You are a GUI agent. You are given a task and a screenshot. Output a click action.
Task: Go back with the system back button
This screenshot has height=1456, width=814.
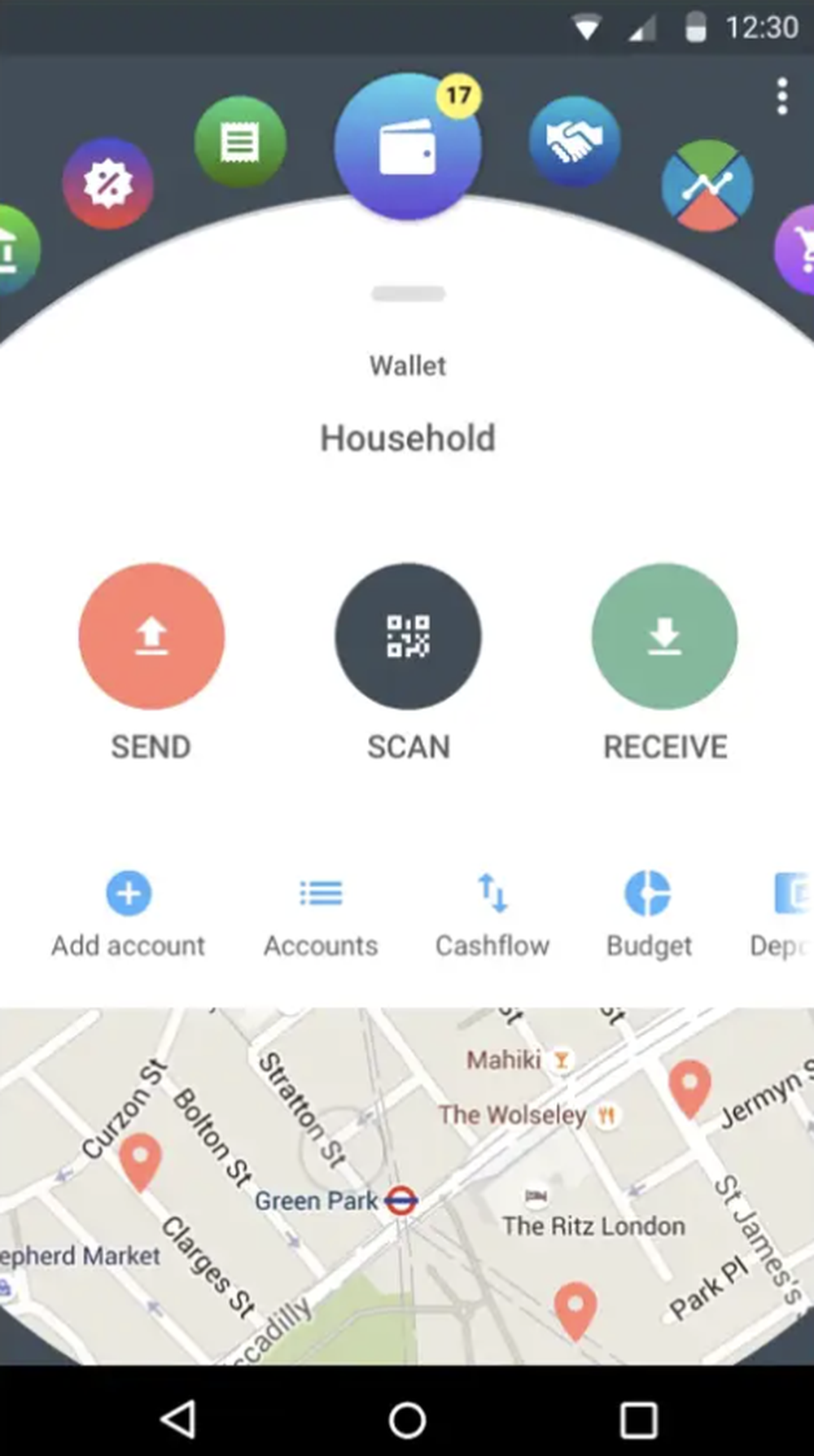click(177, 1420)
